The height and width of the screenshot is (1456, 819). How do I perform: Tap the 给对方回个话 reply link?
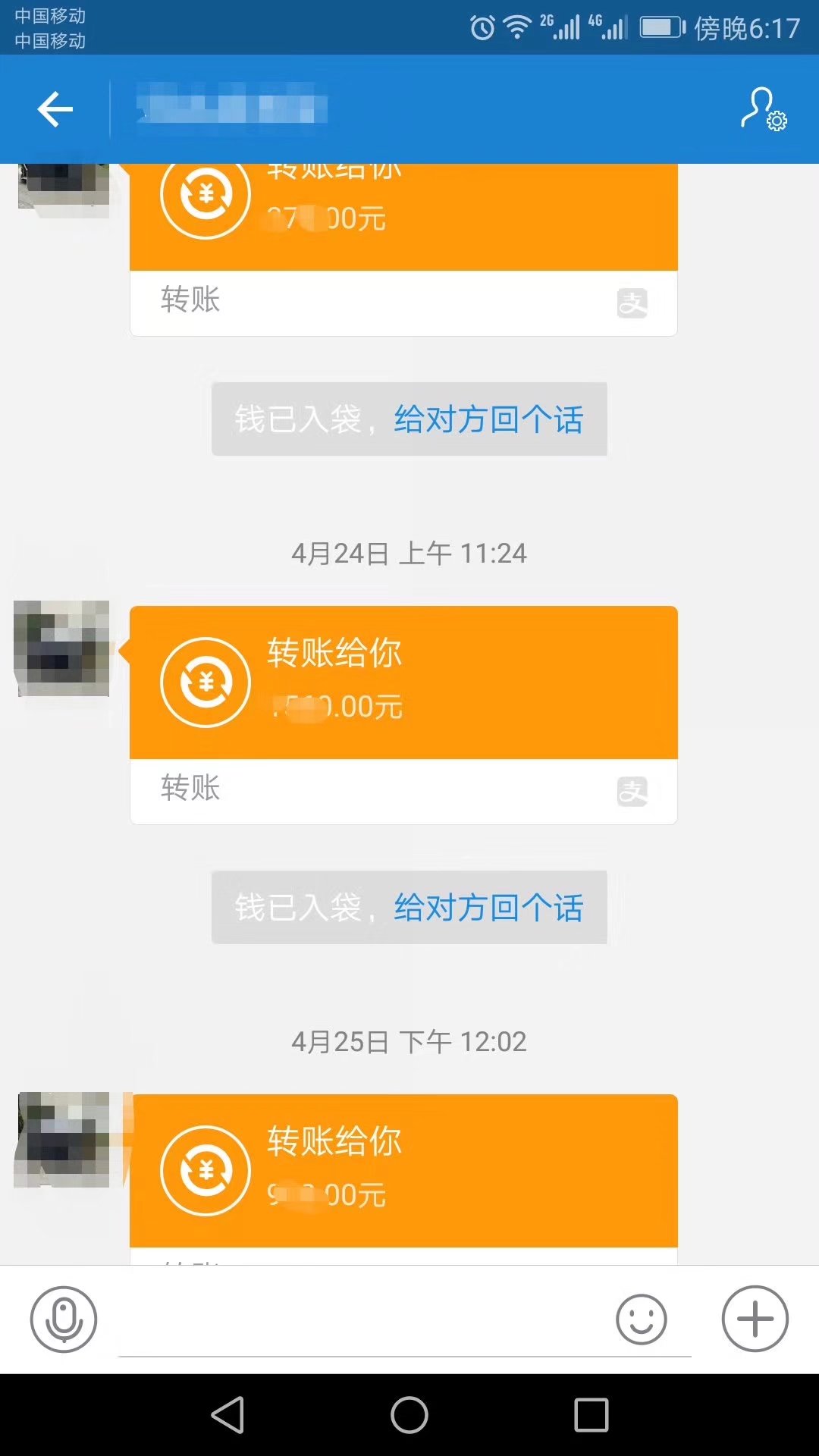click(x=486, y=419)
